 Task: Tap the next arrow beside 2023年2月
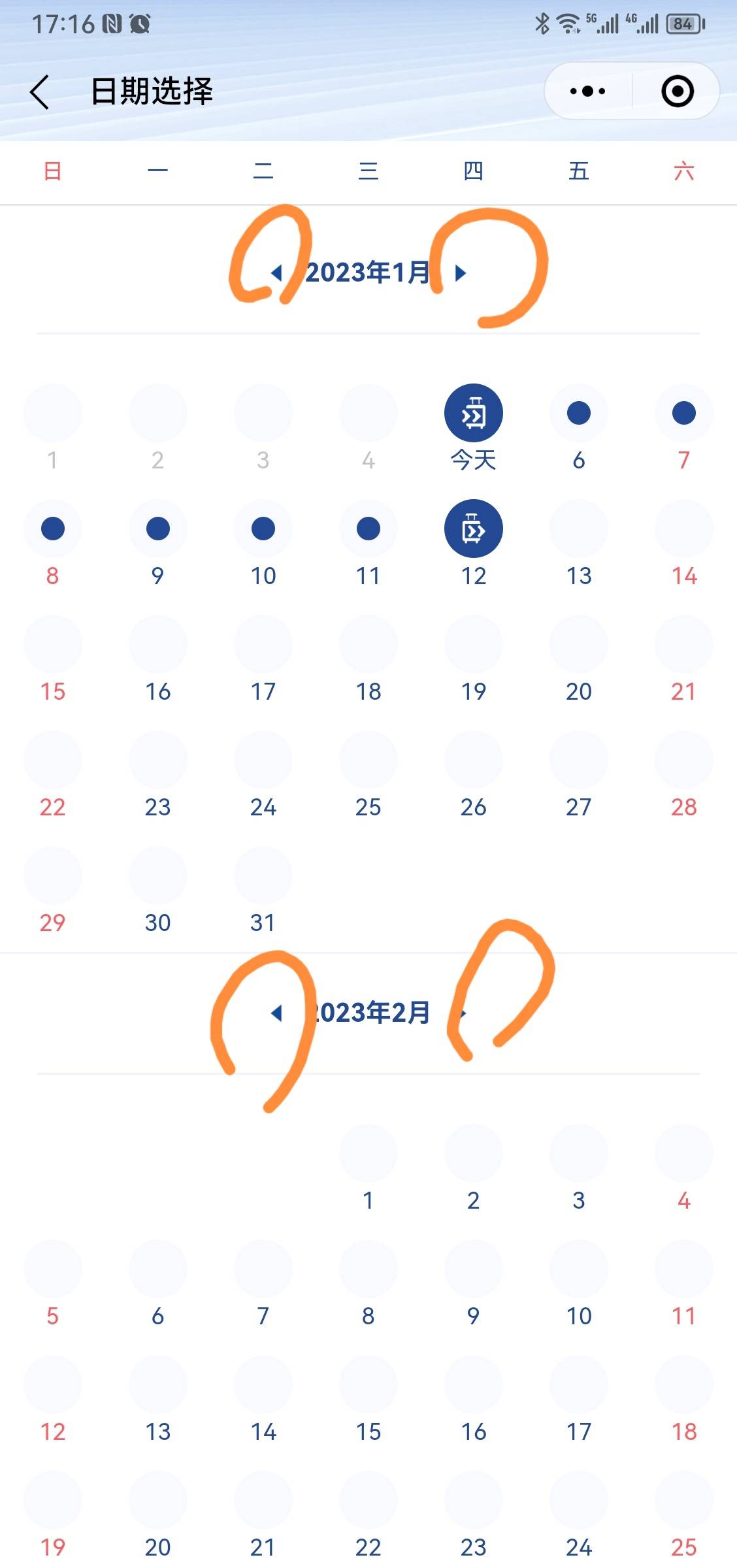(x=463, y=1013)
